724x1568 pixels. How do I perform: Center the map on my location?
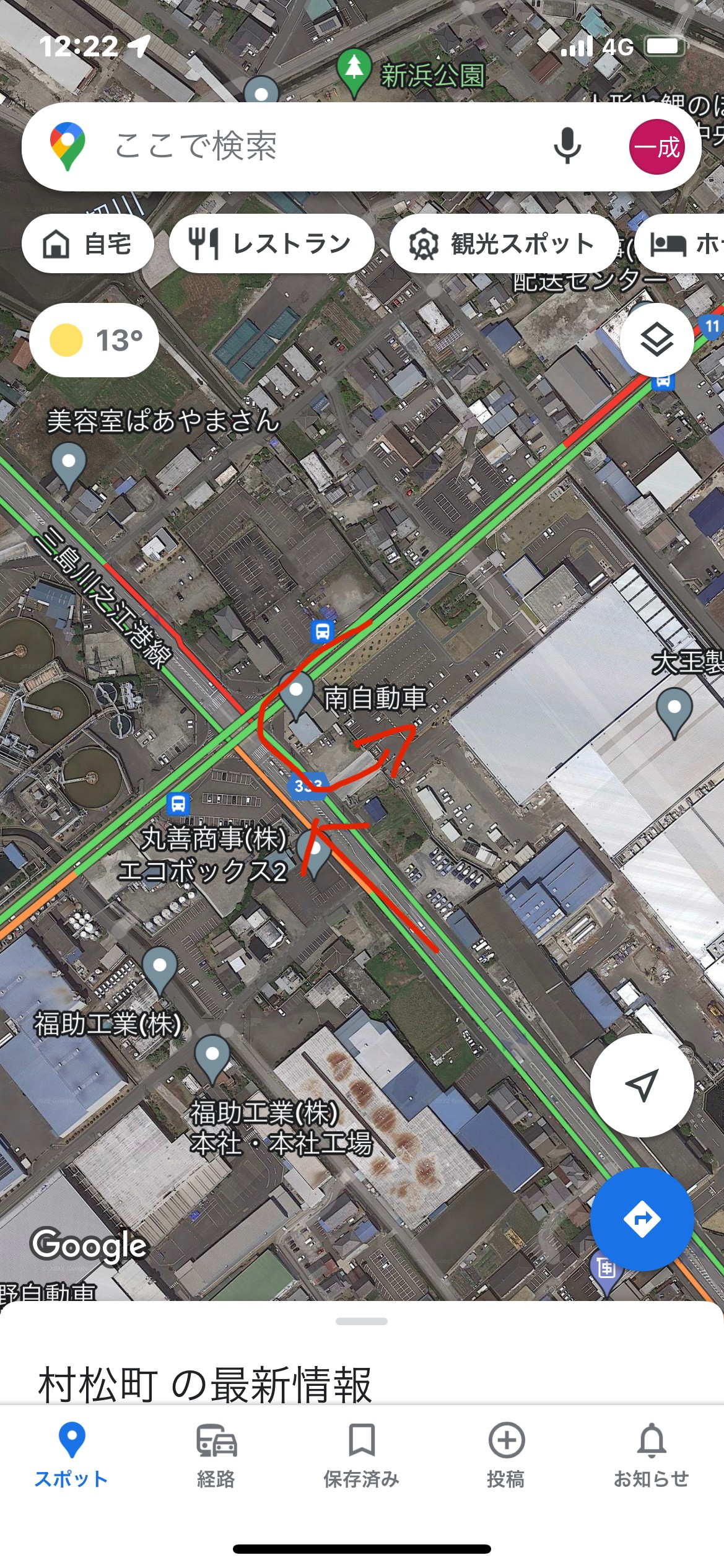click(x=642, y=1085)
